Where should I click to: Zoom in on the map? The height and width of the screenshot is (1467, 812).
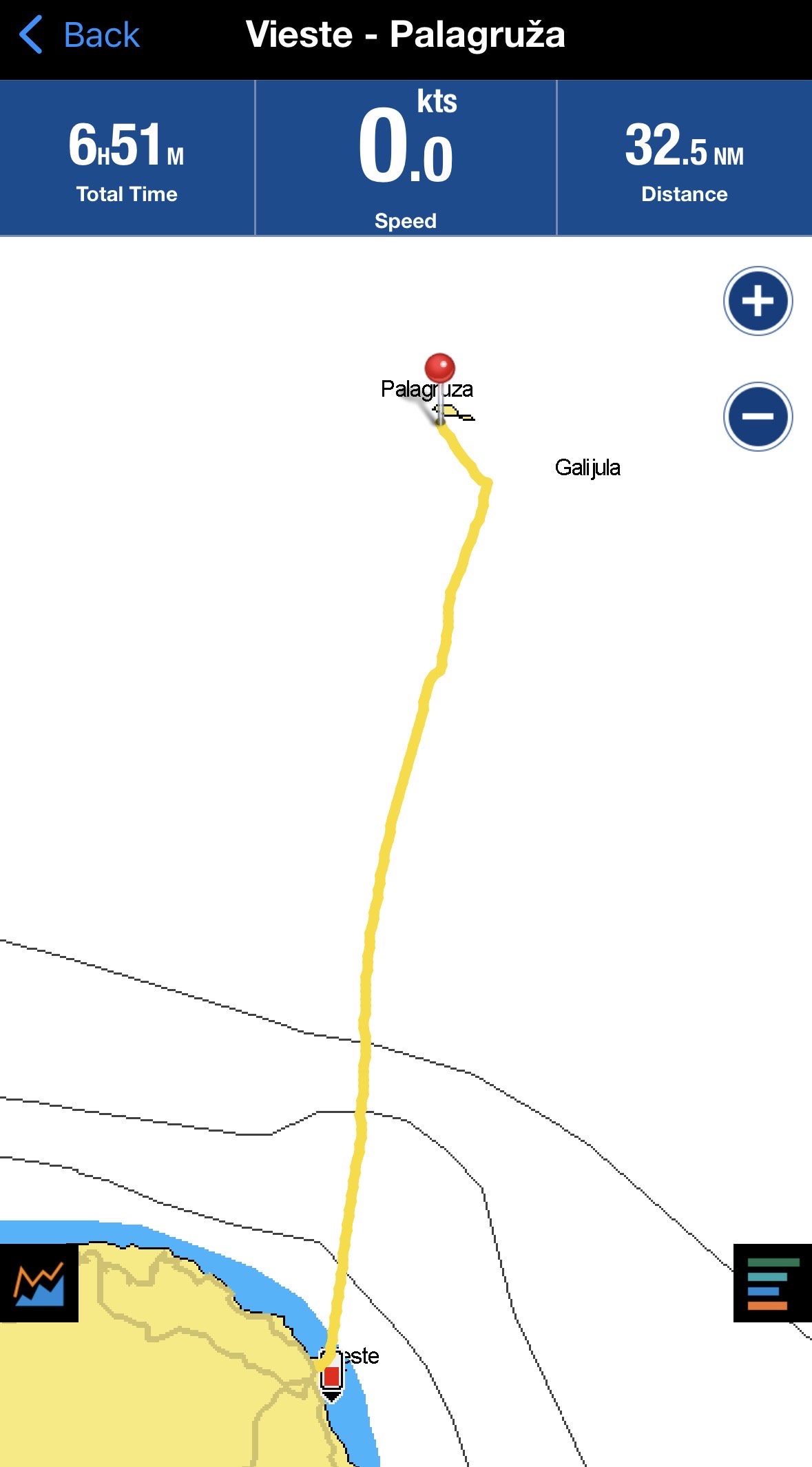point(758,301)
